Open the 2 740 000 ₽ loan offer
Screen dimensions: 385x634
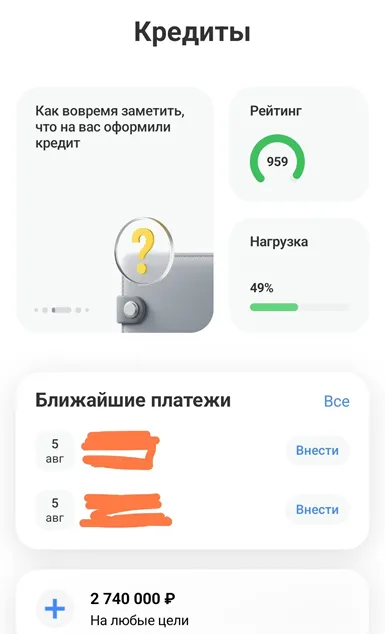click(x=192, y=602)
